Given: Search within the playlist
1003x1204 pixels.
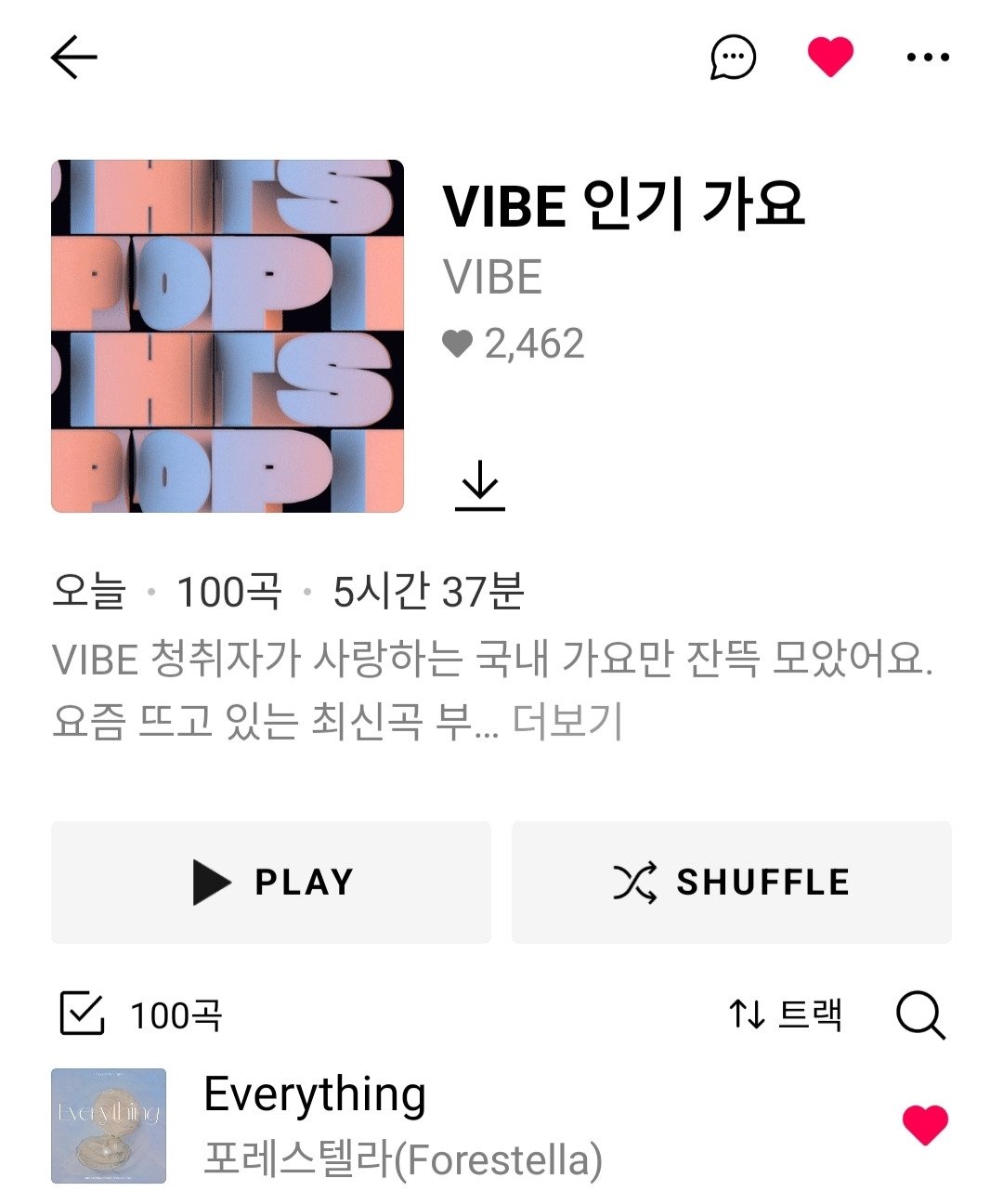Looking at the screenshot, I should [919, 1014].
